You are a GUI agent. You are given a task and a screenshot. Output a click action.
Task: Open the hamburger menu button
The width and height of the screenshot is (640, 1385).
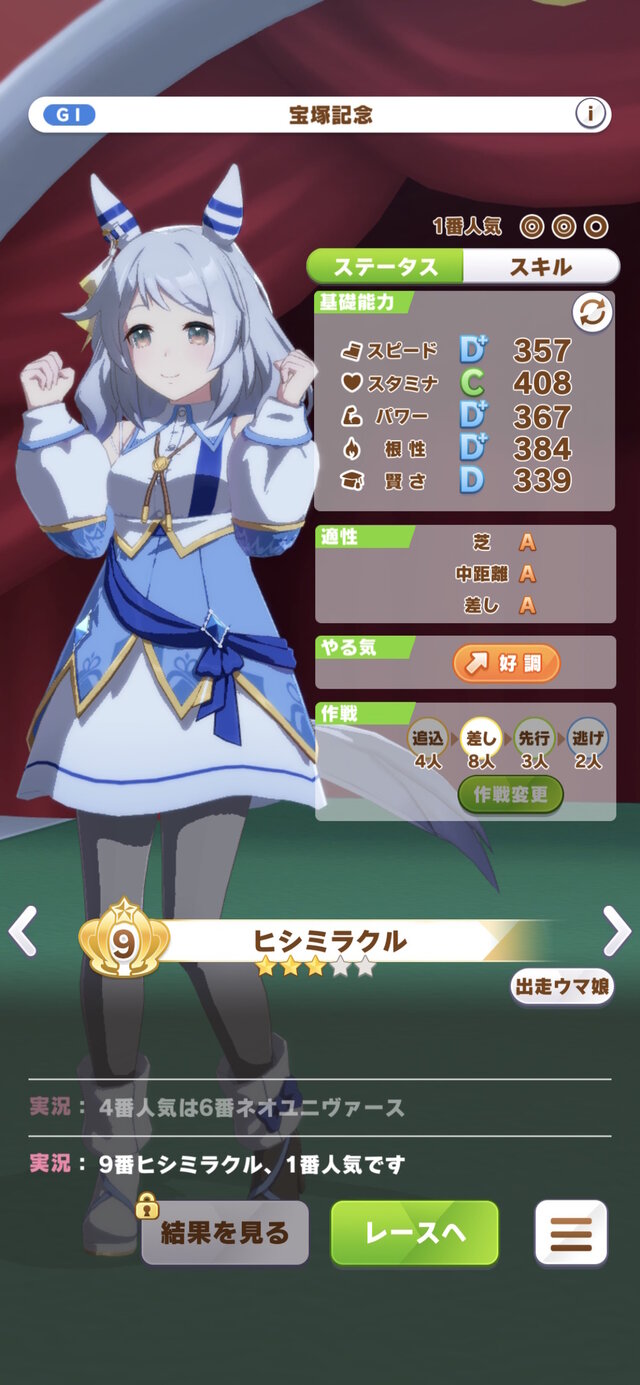coord(571,1233)
